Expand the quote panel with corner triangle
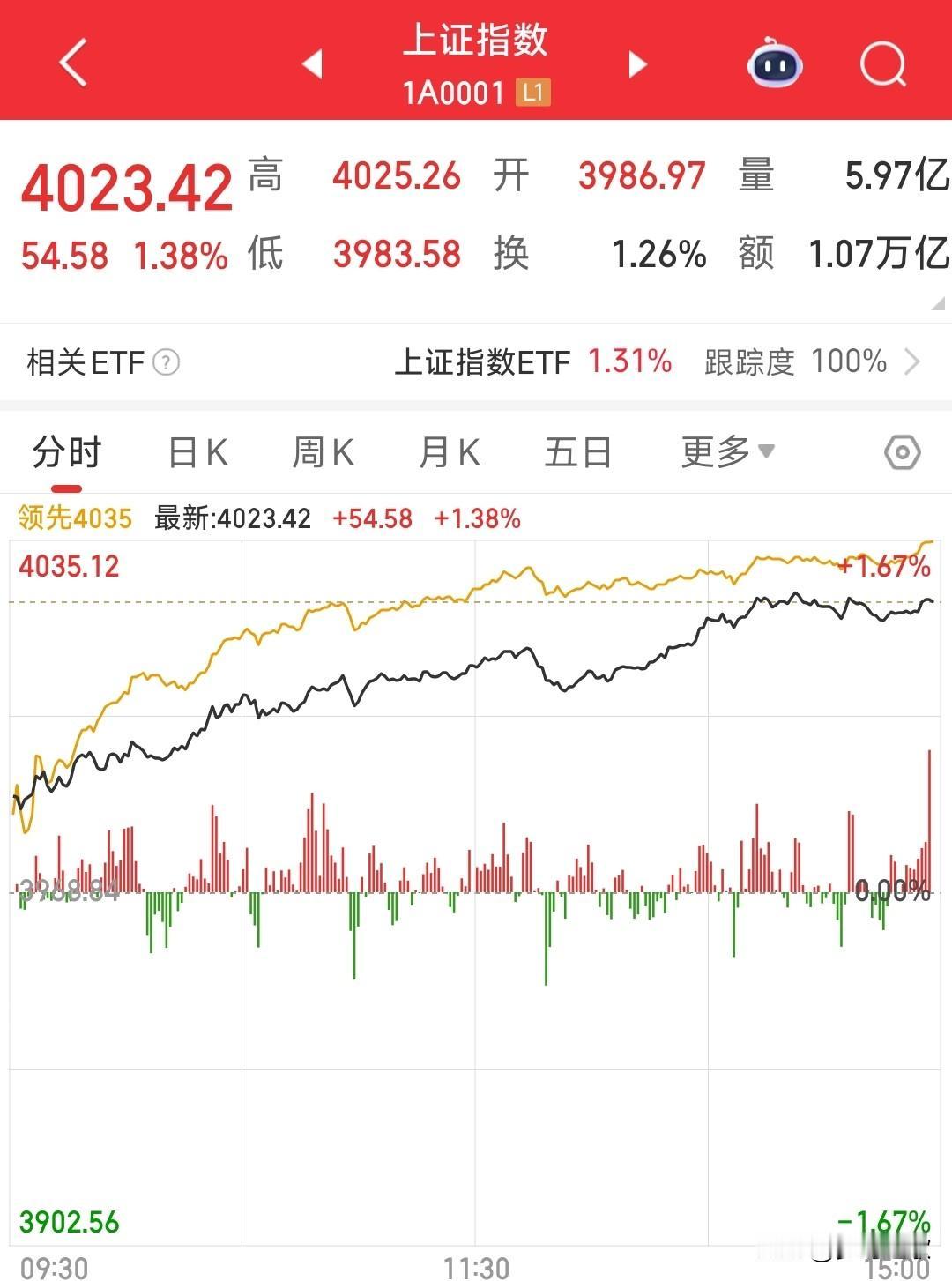Viewport: 952px width, 1281px height. [937, 306]
